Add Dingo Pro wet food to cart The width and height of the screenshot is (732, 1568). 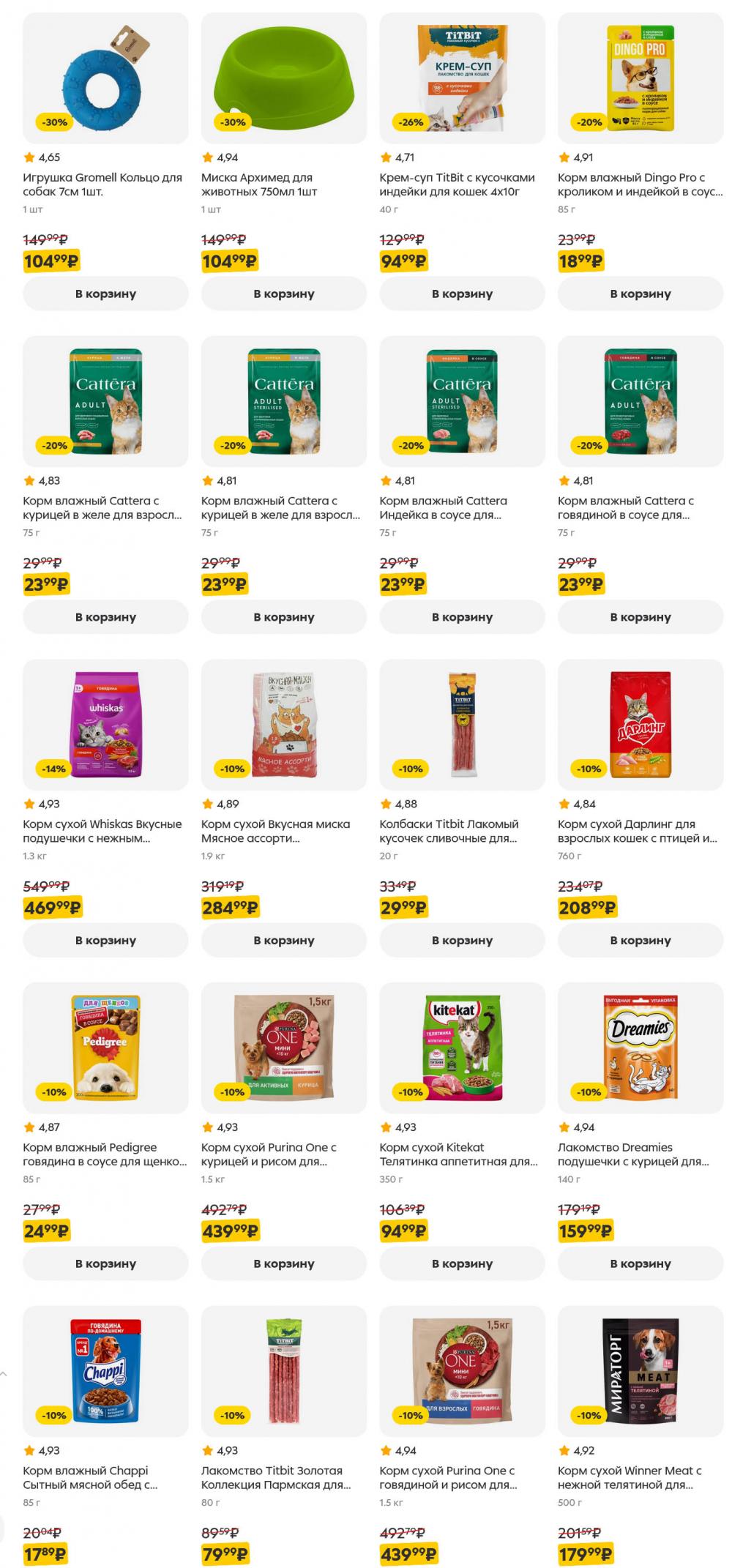pos(640,294)
